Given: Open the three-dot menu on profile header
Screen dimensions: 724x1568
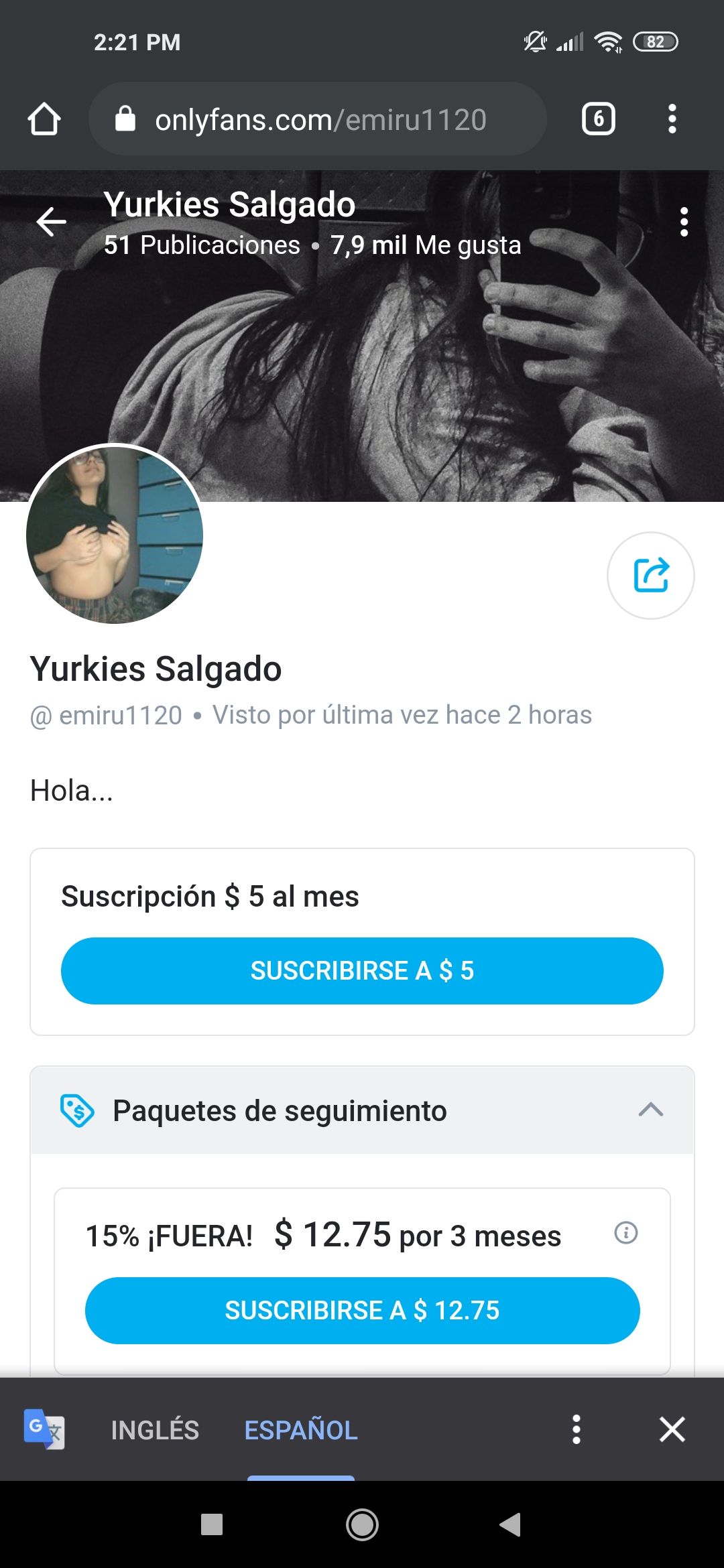Looking at the screenshot, I should click(683, 222).
